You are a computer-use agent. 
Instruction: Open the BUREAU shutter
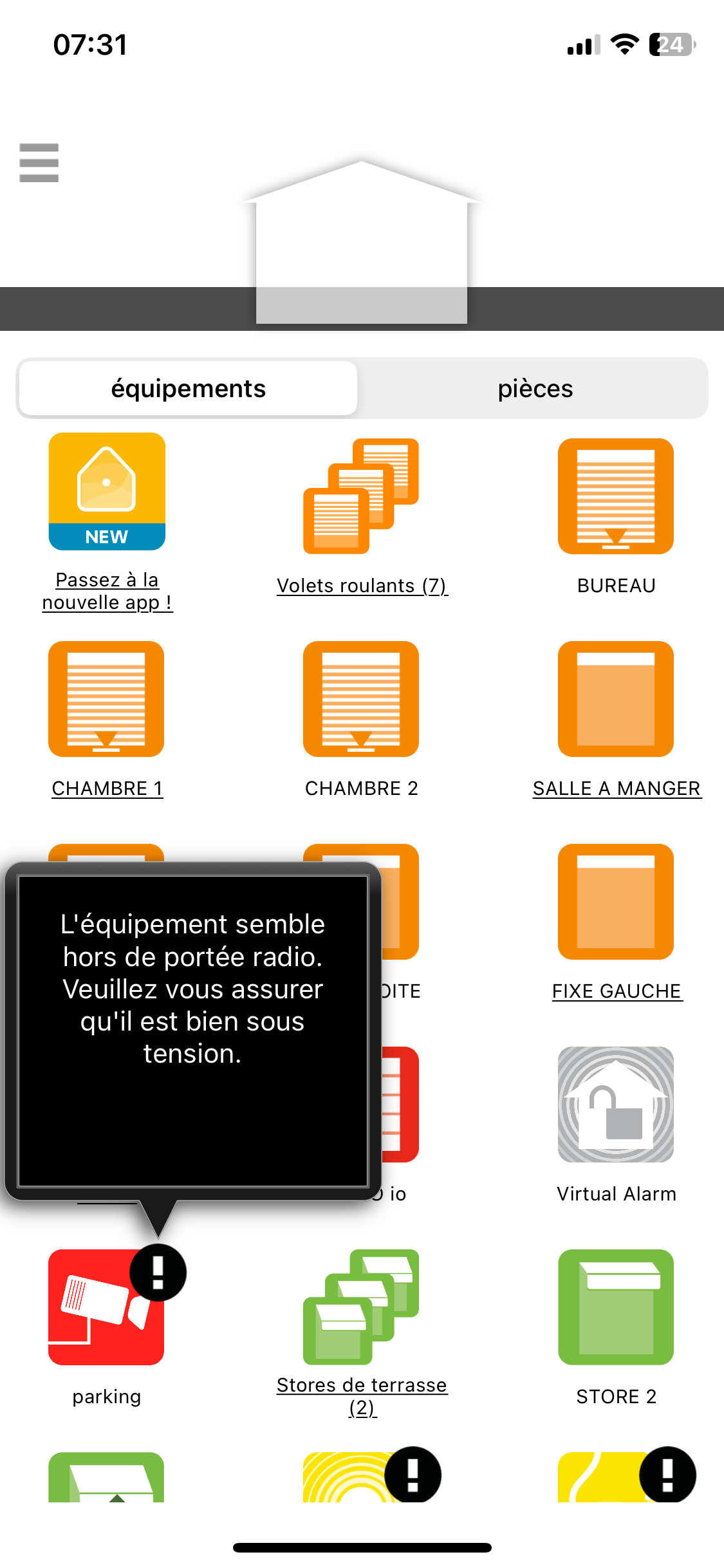click(x=616, y=496)
